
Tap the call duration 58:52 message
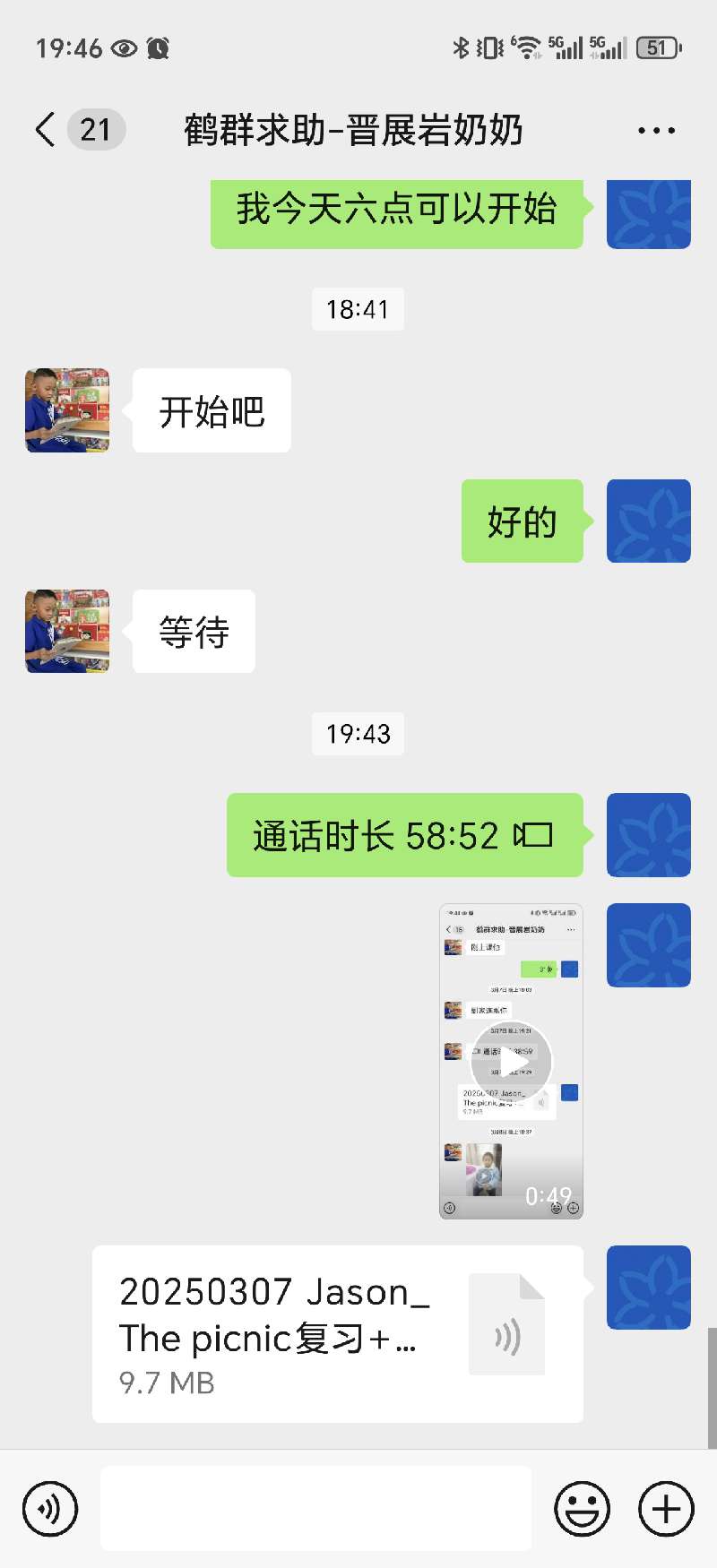click(x=404, y=835)
